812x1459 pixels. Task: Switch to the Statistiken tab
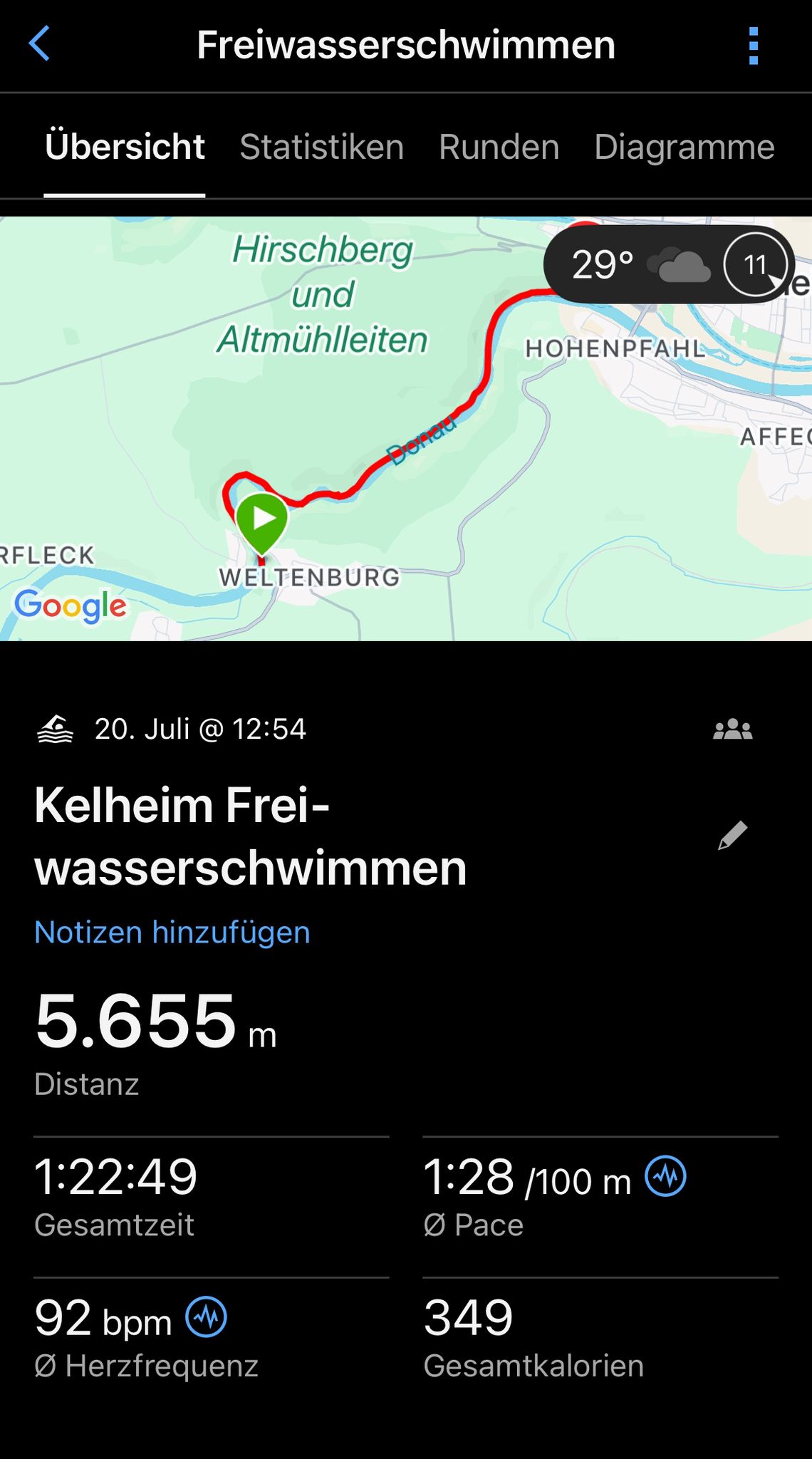(321, 147)
